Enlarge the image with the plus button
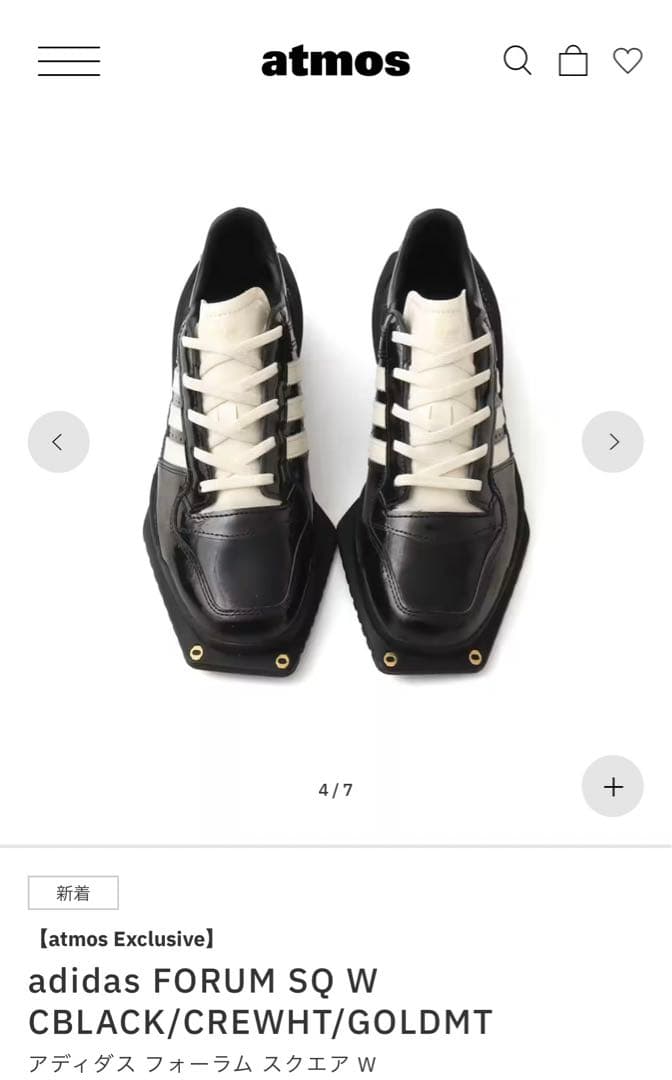Viewport: 672px width, 1080px height. [613, 787]
